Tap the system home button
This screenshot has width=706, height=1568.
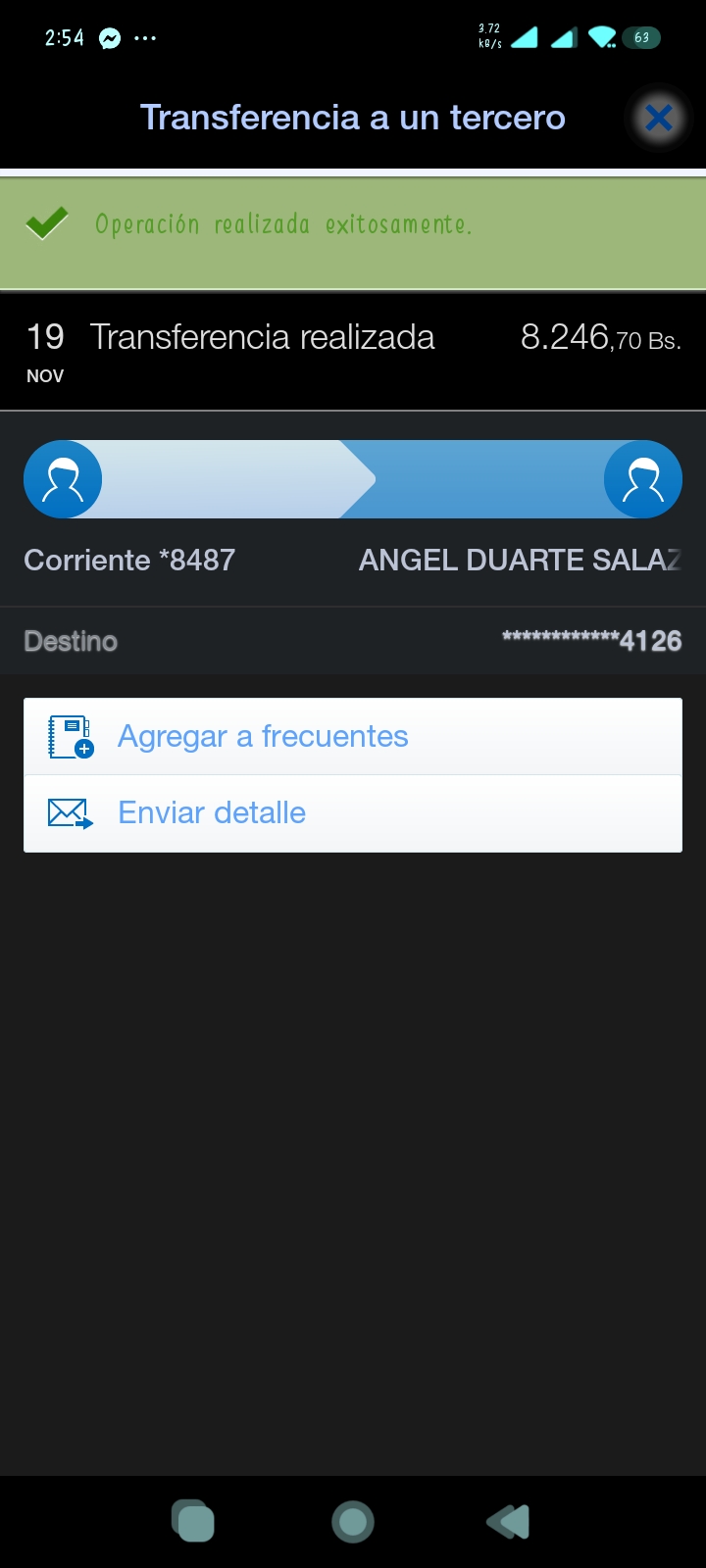pyautogui.click(x=353, y=1522)
